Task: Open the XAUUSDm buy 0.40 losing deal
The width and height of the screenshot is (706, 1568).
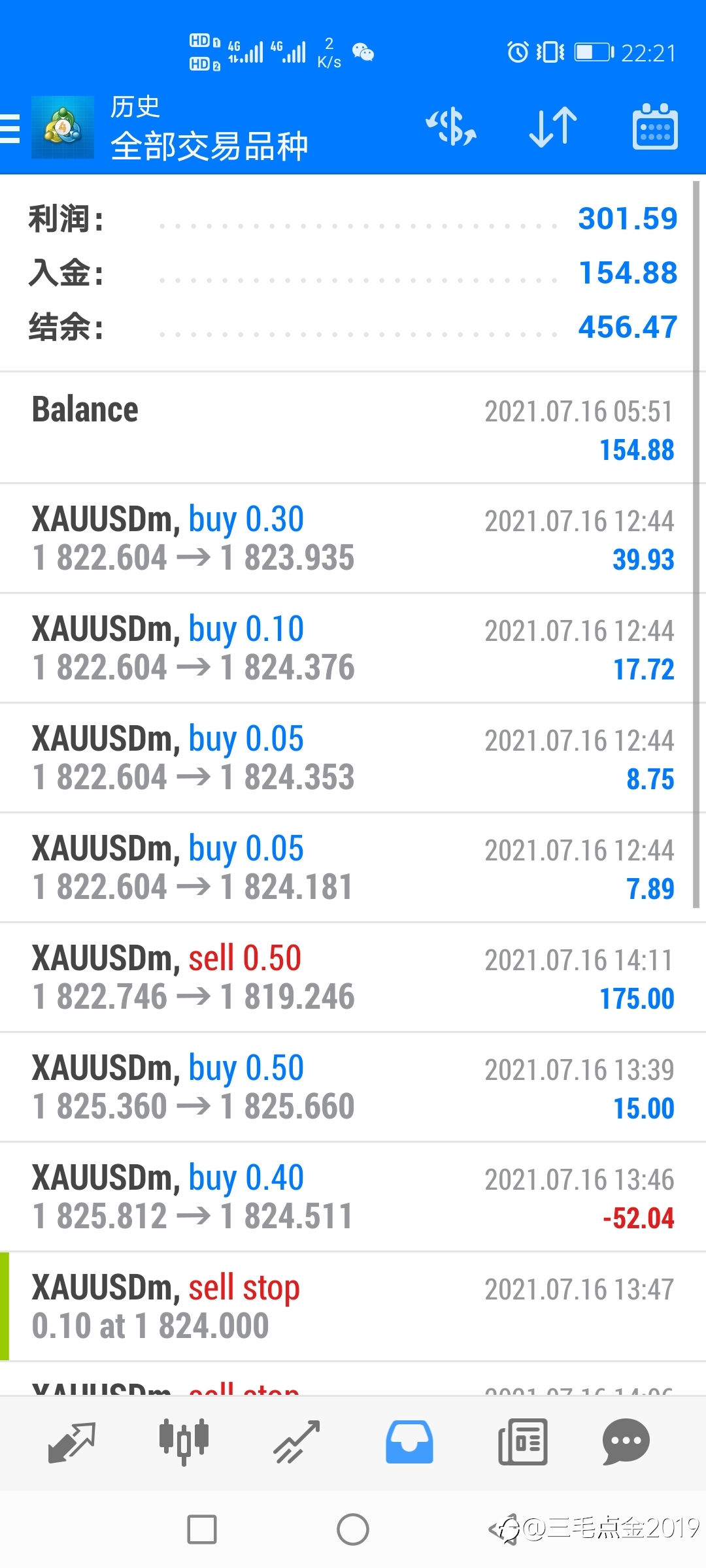Action: click(x=353, y=1197)
